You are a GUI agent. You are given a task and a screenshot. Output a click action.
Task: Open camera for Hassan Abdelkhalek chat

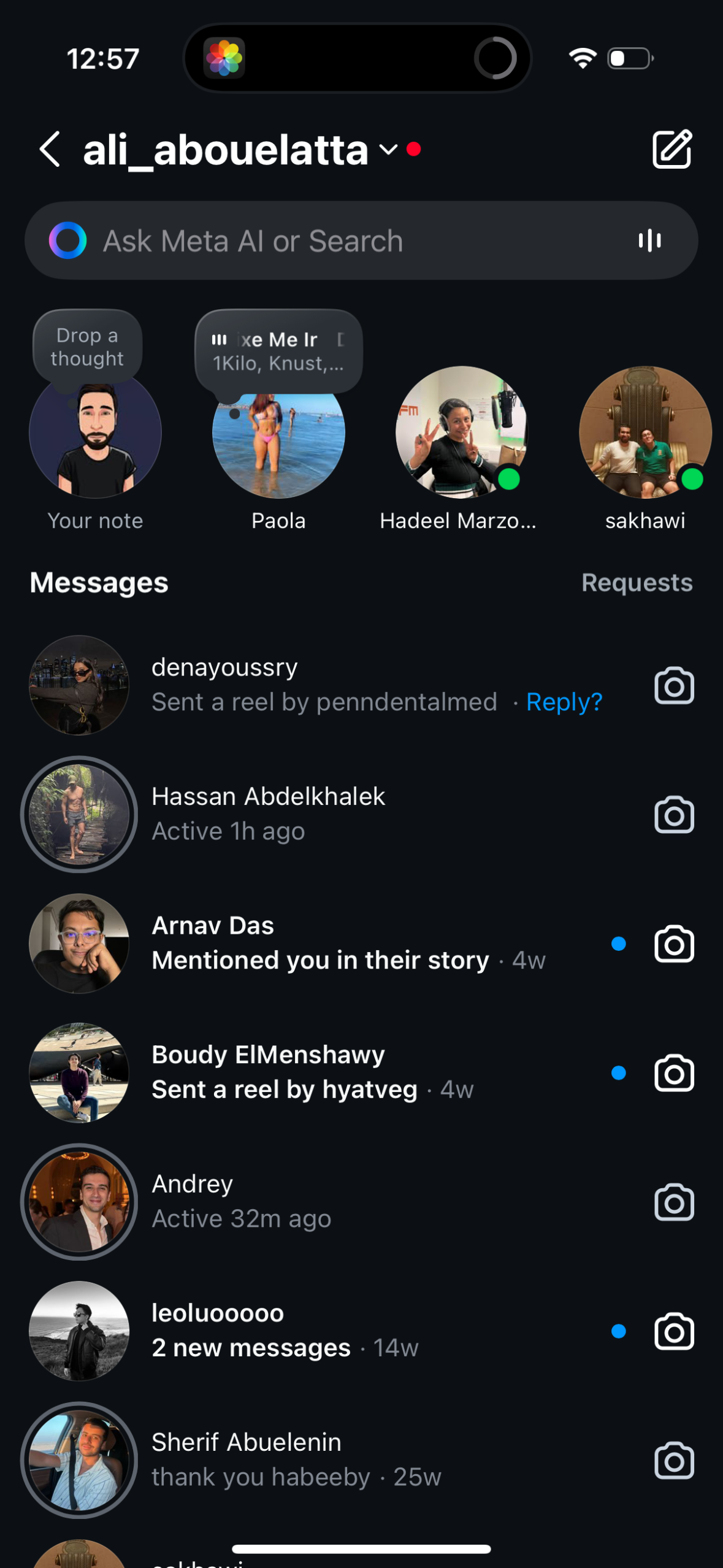tap(673, 815)
